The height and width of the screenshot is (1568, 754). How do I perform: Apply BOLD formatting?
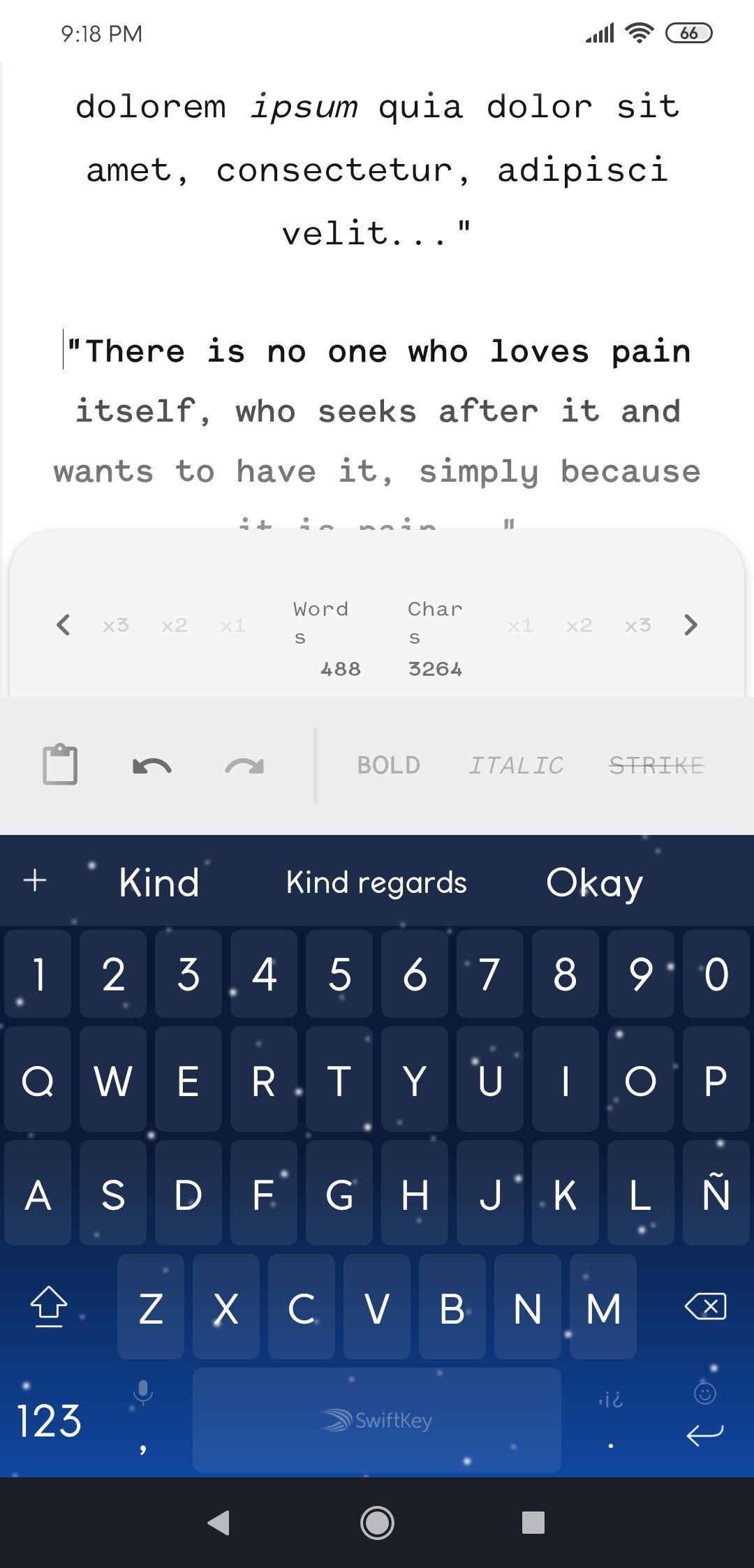tap(389, 765)
